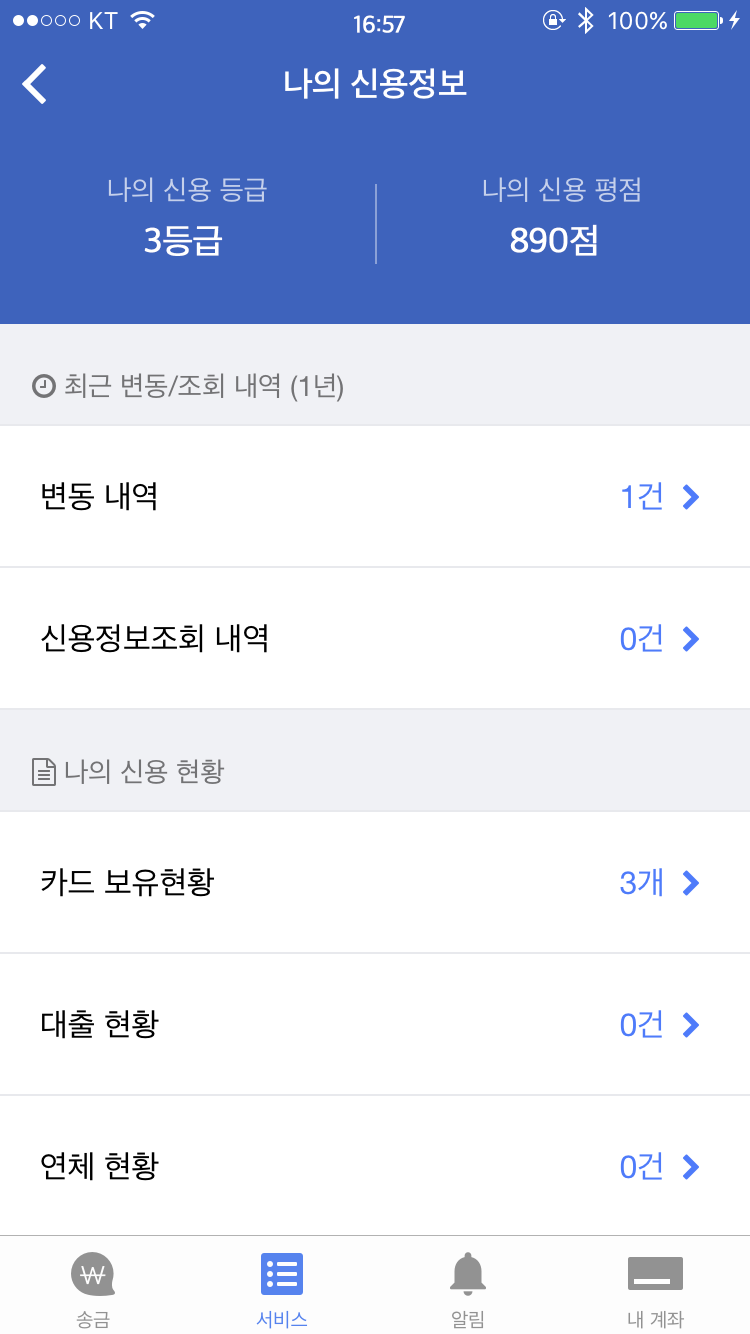This screenshot has width=750, height=1334.
Task: Open the 신용정보조회 내역 row
Action: (375, 639)
